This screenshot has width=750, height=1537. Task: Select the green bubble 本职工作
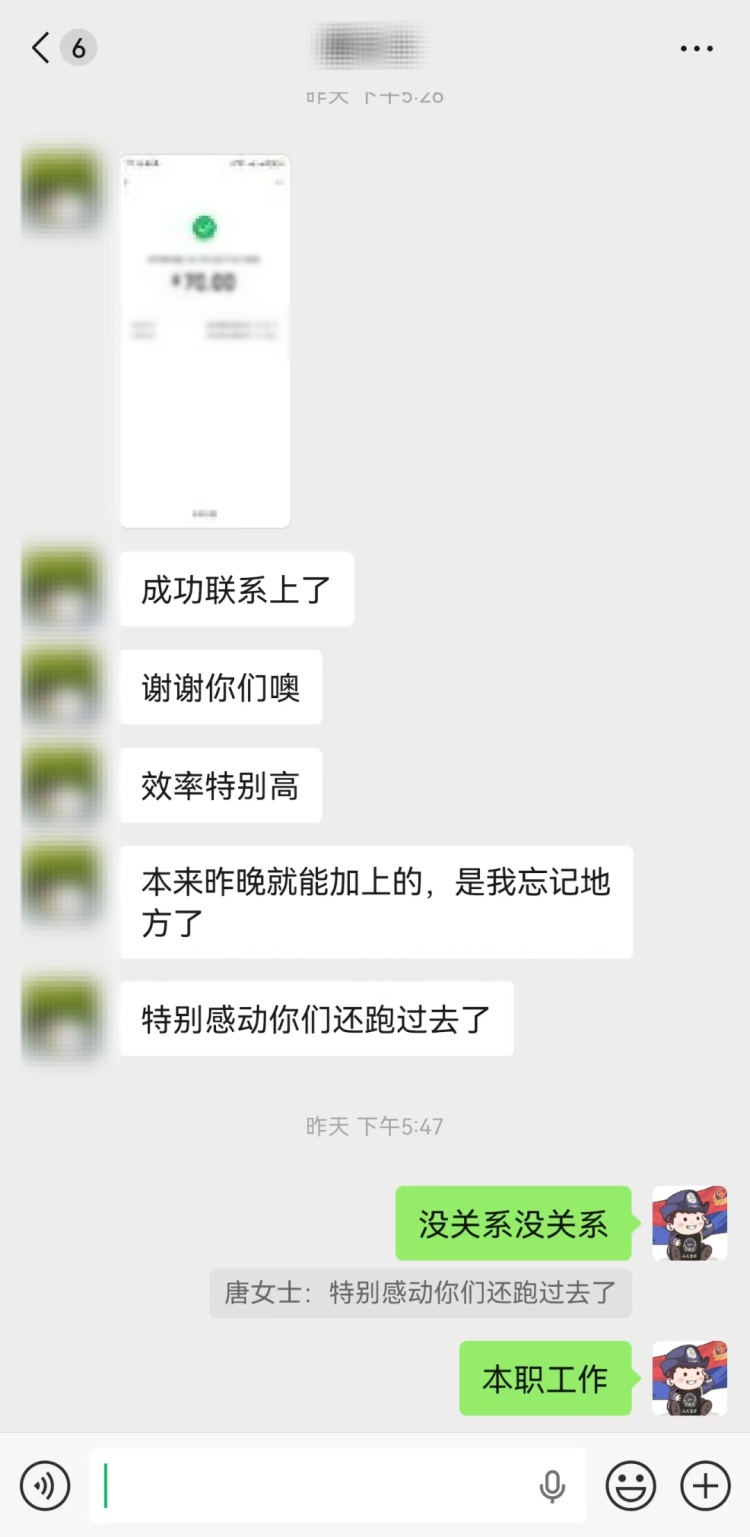coord(544,1378)
